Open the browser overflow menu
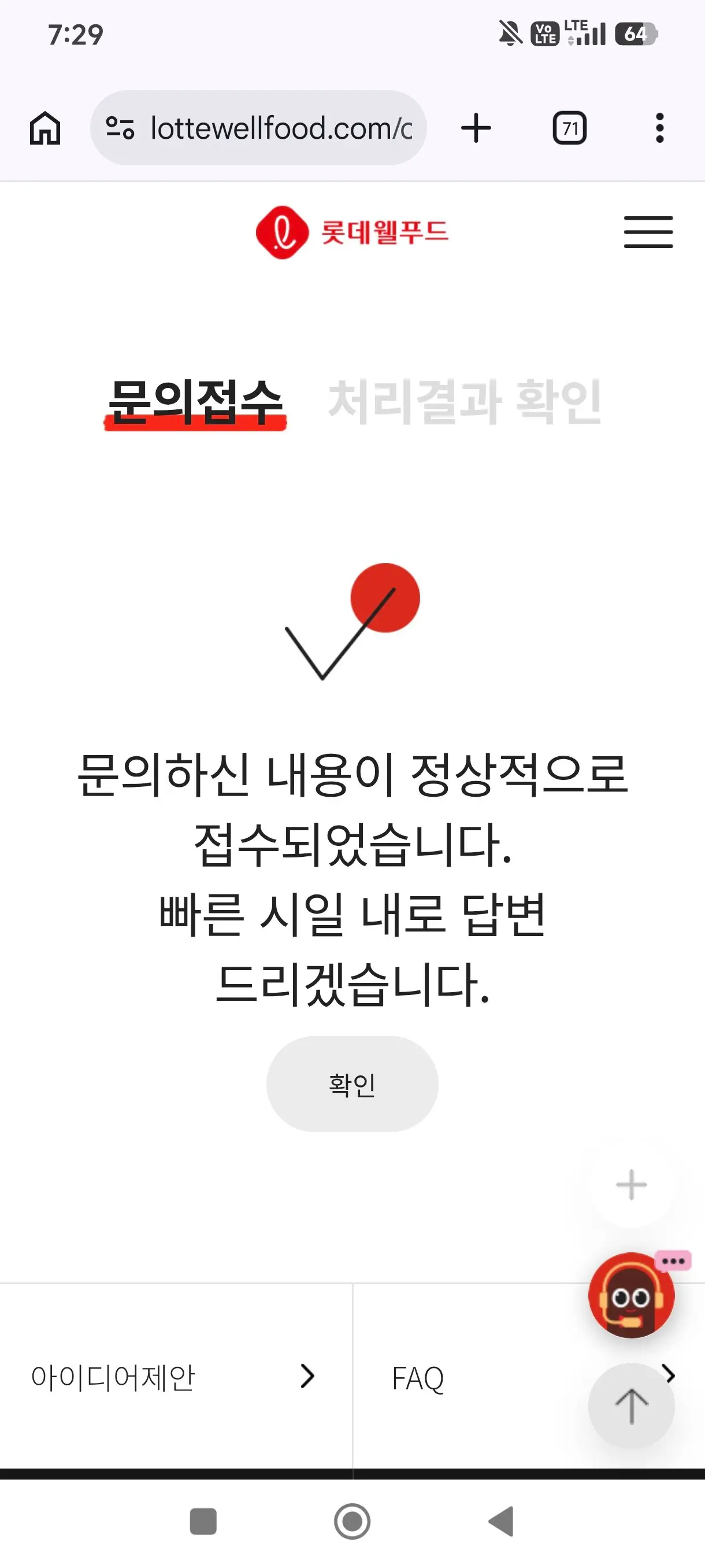 [660, 128]
